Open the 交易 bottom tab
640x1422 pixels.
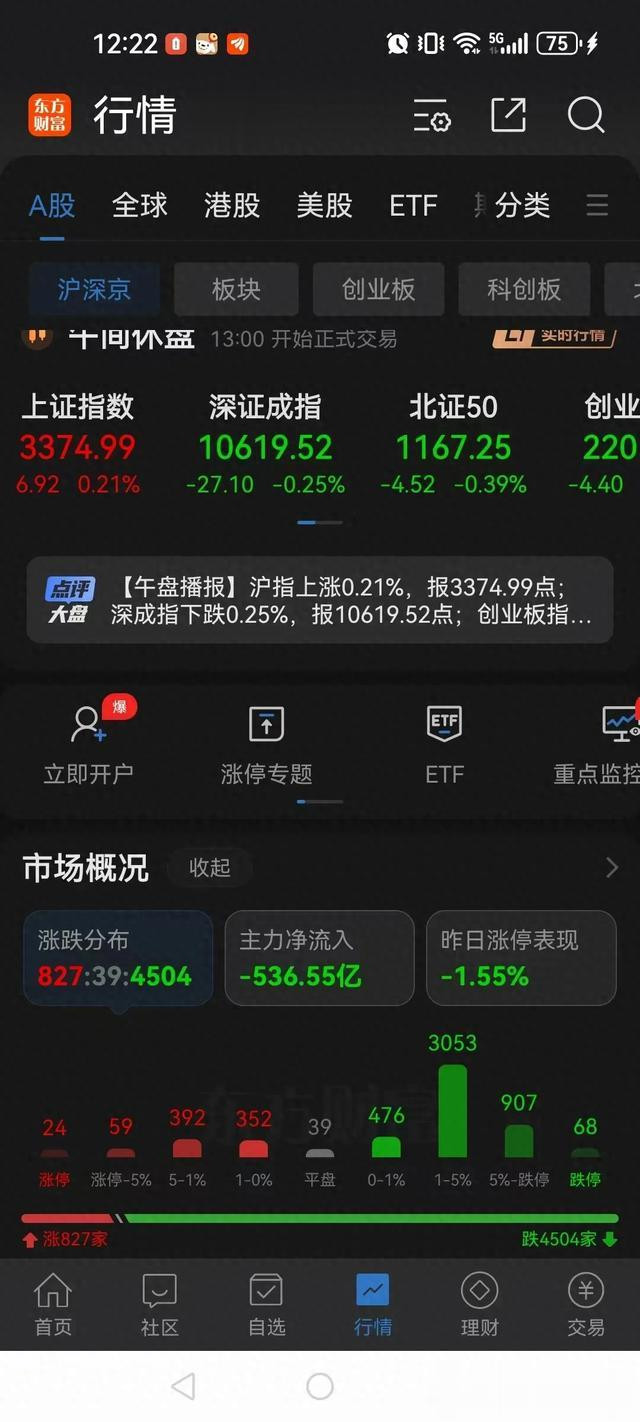point(586,1305)
